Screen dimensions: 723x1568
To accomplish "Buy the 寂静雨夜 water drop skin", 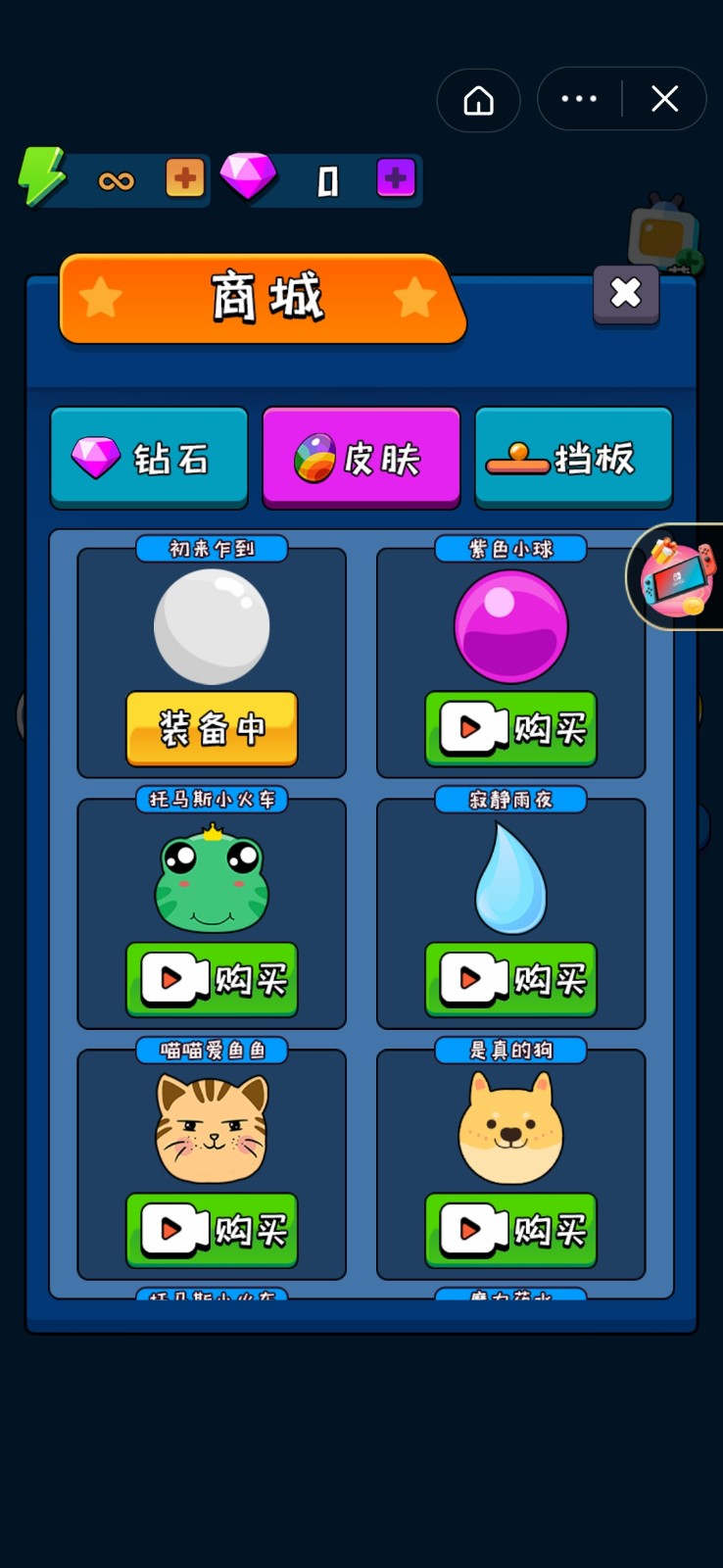I will [x=510, y=979].
